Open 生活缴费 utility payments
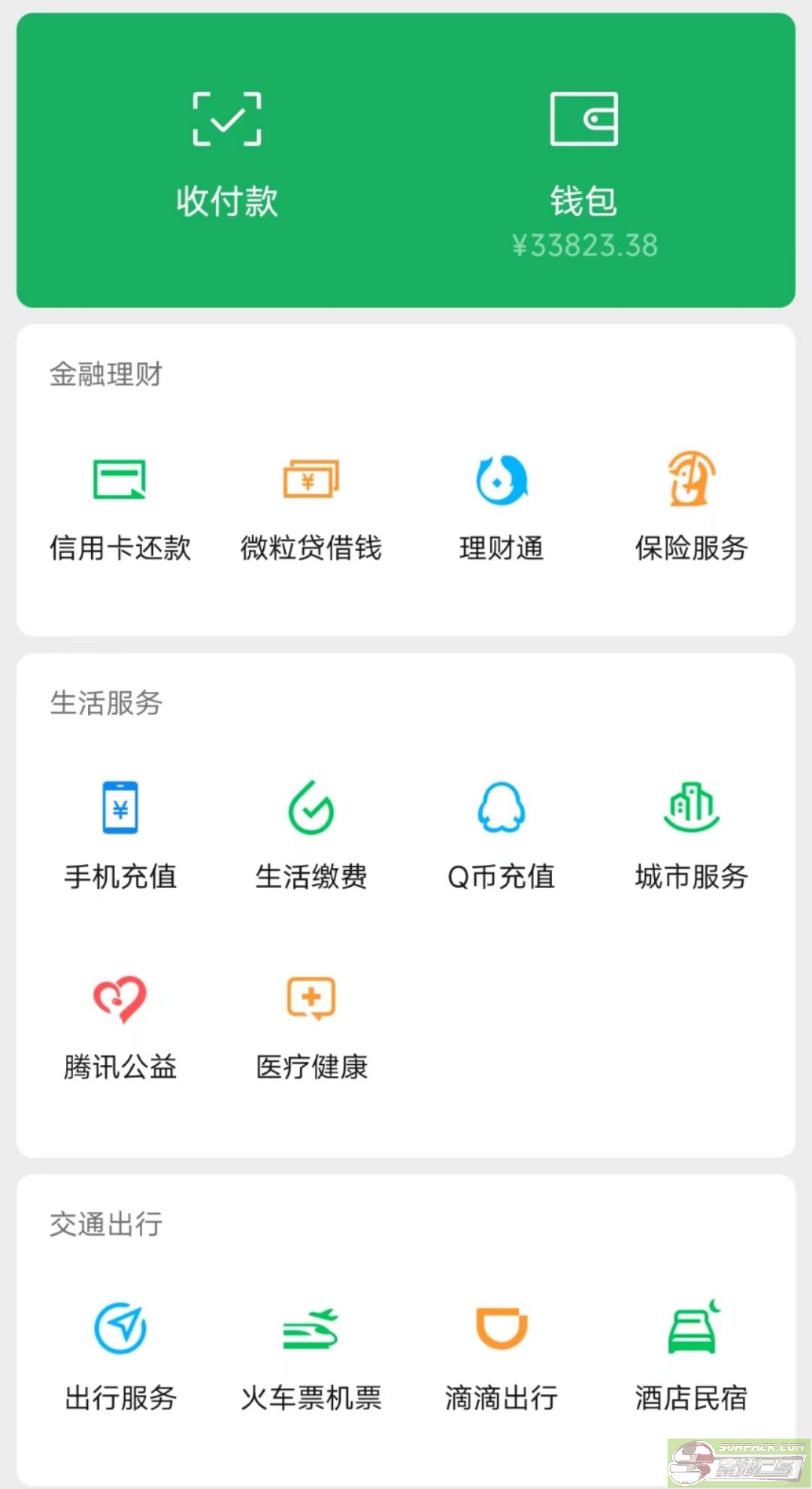Image resolution: width=812 pixels, height=1489 pixels. (x=311, y=836)
